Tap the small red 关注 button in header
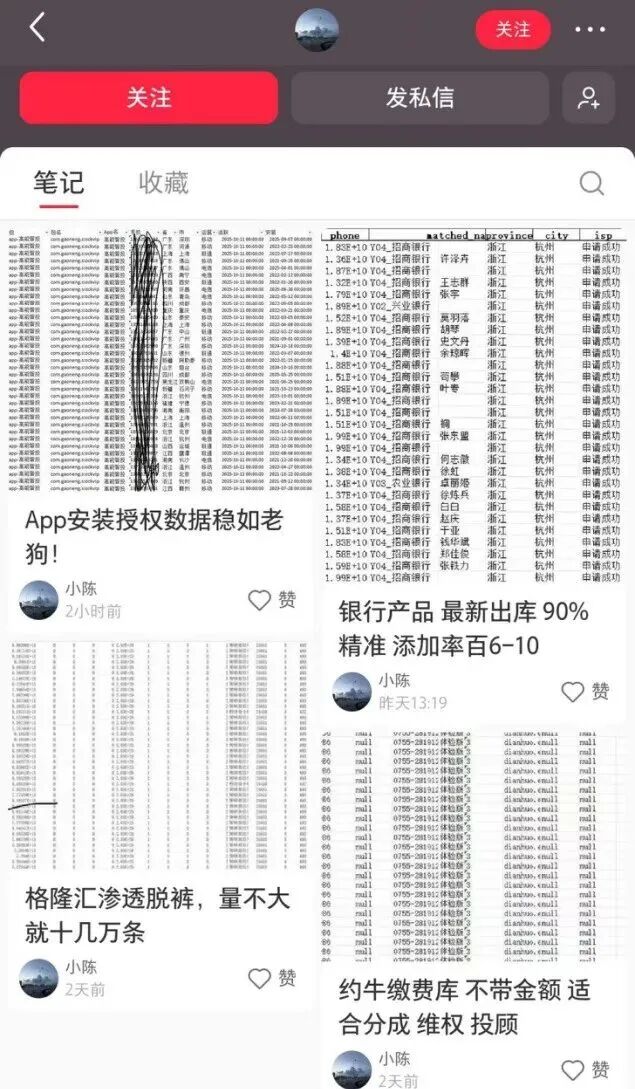The width and height of the screenshot is (635, 1089). point(513,29)
